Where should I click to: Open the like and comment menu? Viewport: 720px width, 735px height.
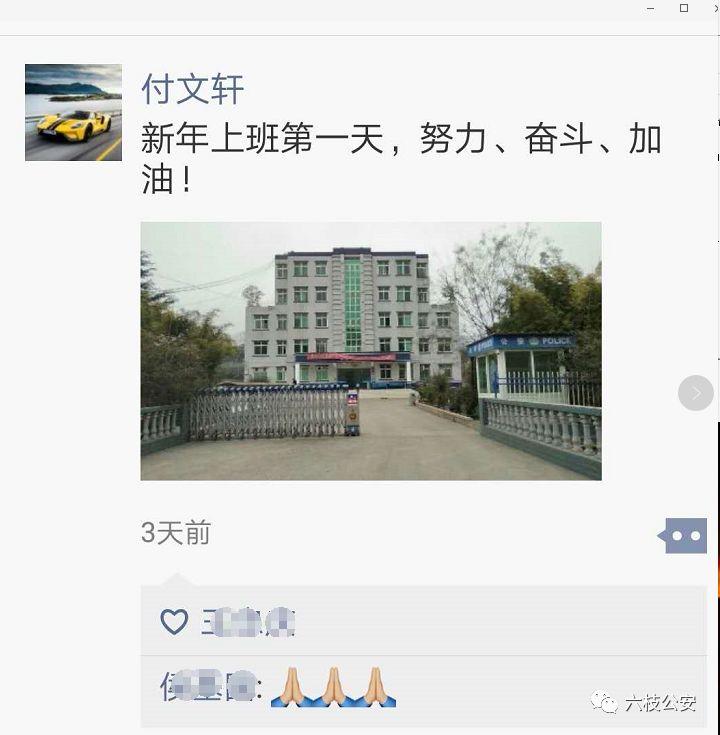[685, 536]
